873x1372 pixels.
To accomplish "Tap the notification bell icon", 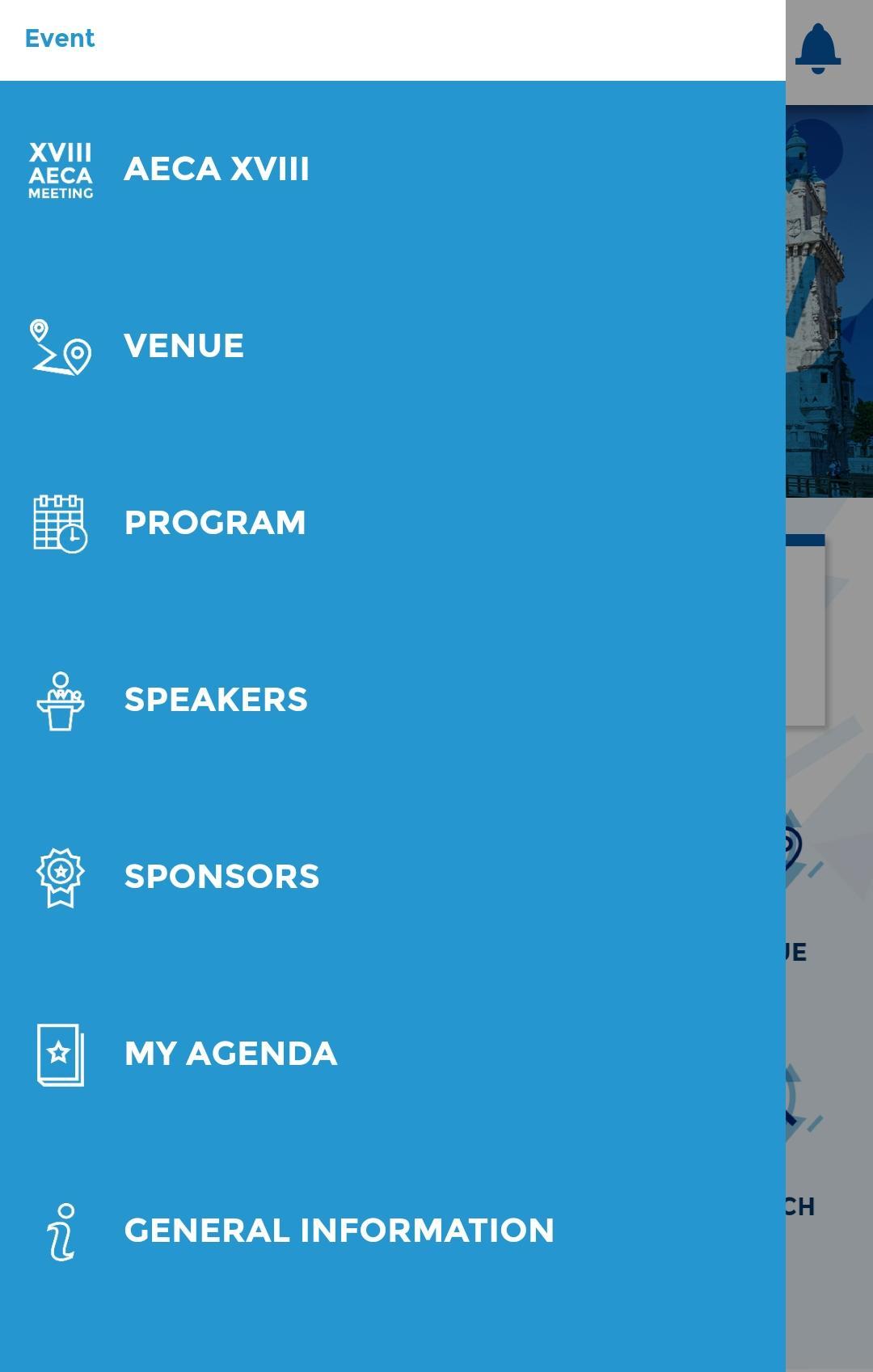I will pos(820,48).
